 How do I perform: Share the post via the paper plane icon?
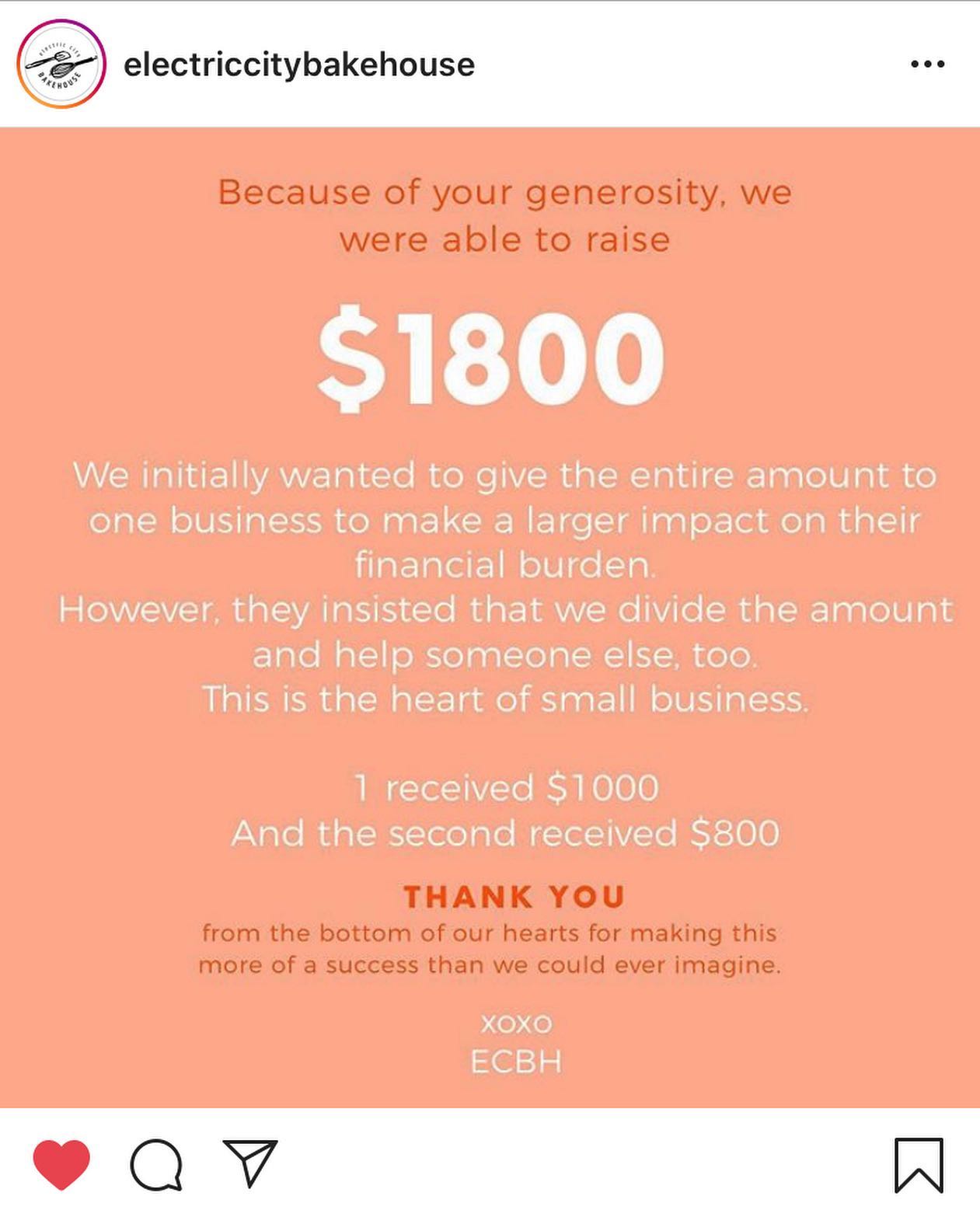(249, 1163)
